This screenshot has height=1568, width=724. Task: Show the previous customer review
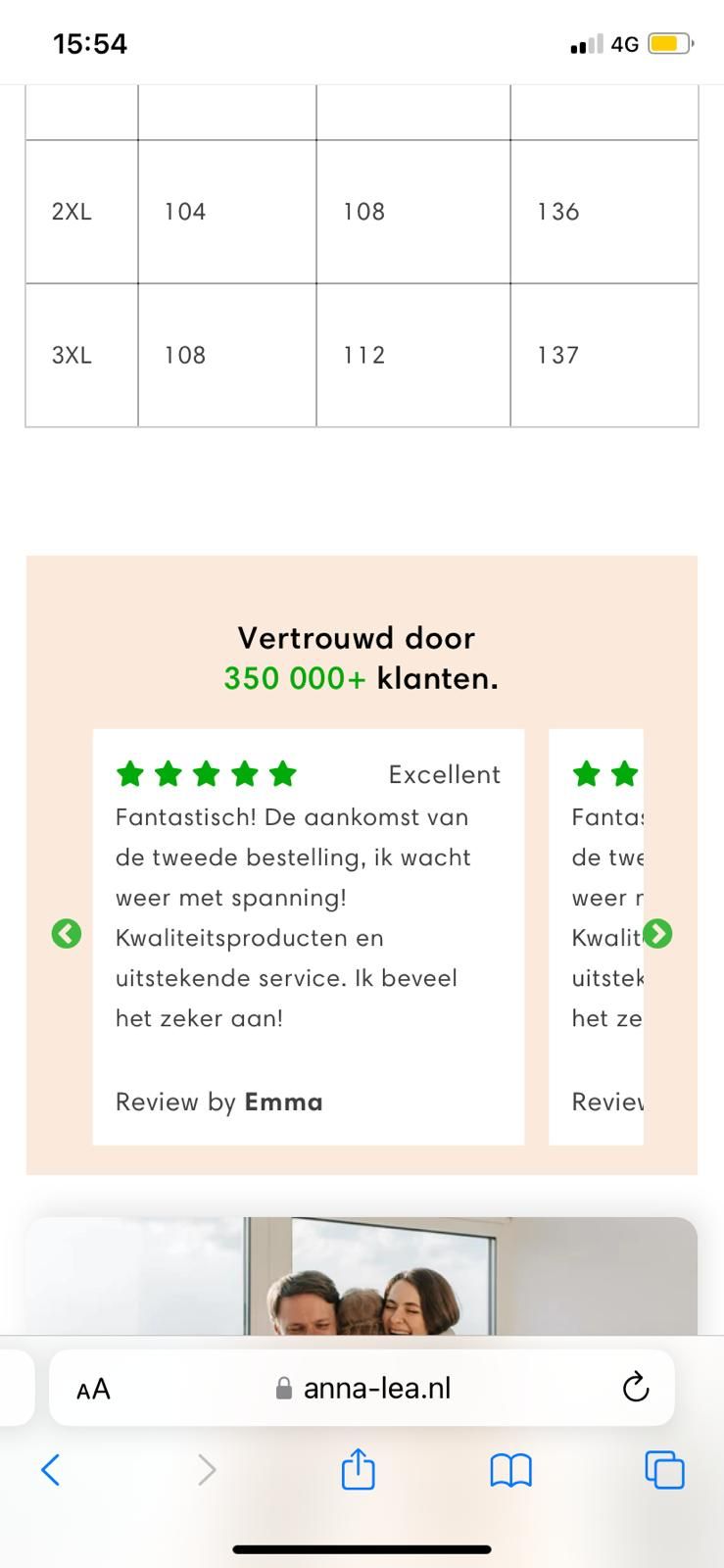point(67,934)
